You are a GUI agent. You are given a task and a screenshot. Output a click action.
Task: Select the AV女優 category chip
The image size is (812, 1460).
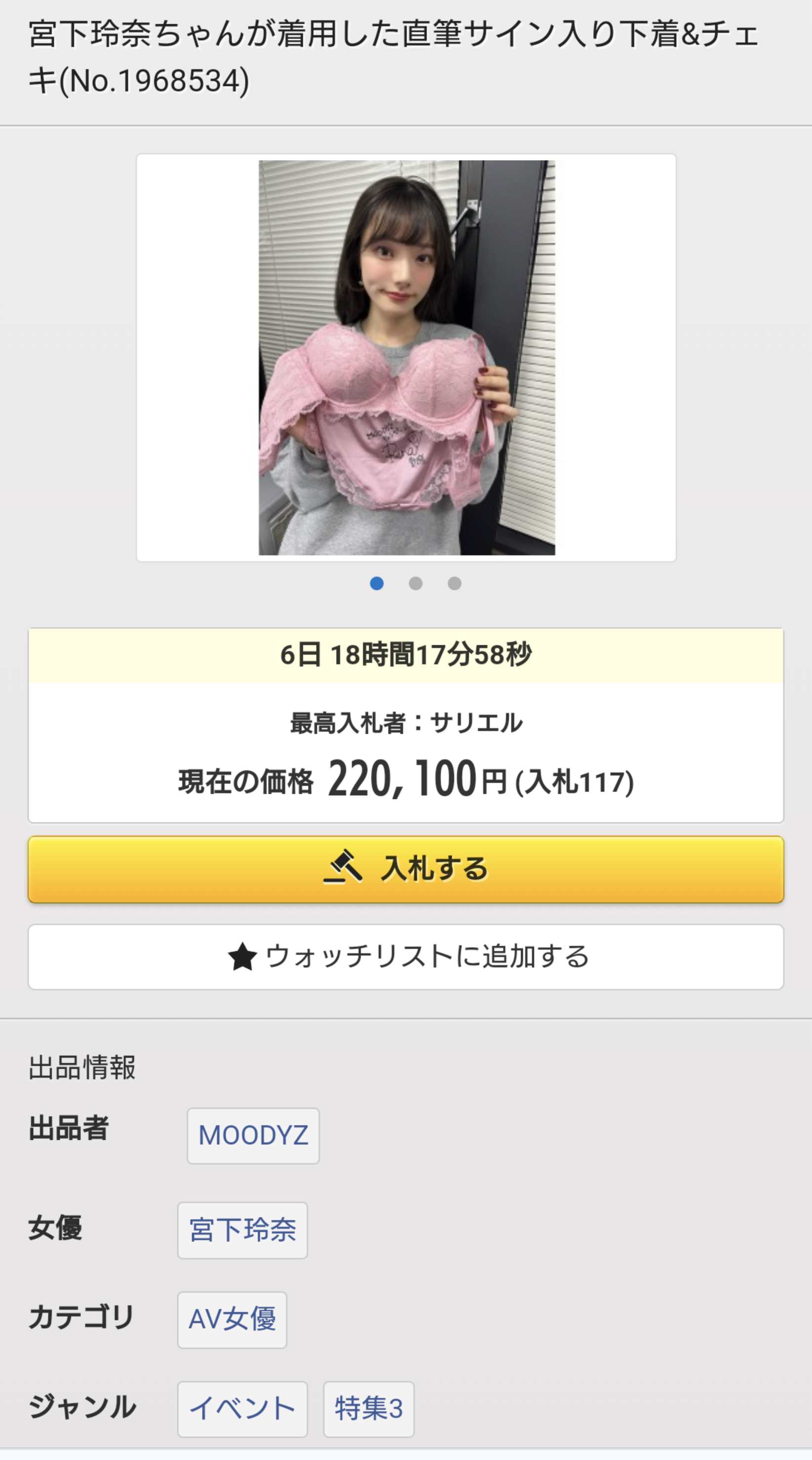[x=232, y=1320]
